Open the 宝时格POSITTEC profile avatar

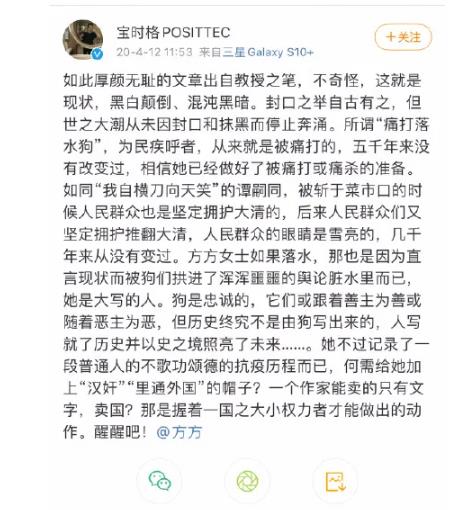[x=83, y=40]
